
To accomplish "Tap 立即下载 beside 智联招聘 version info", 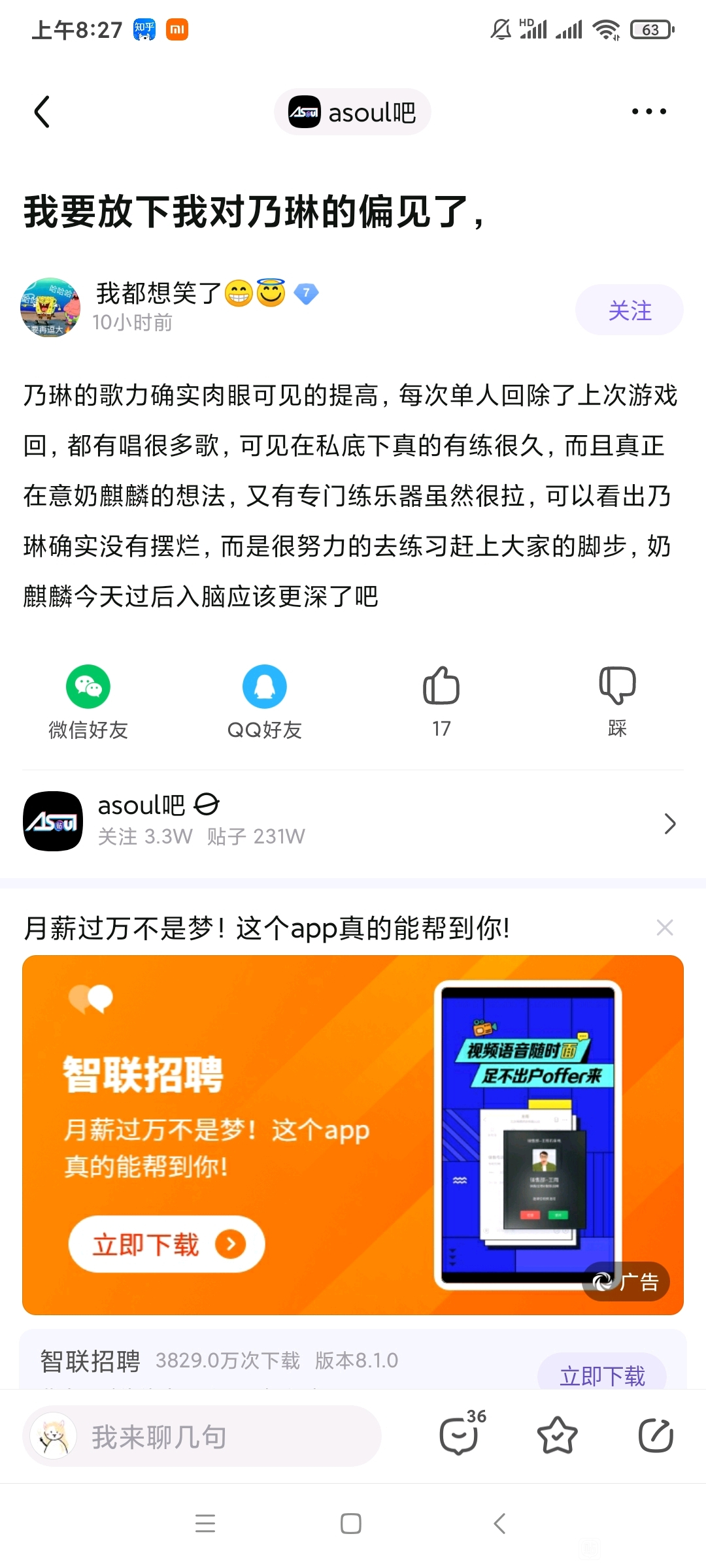I will click(602, 1371).
